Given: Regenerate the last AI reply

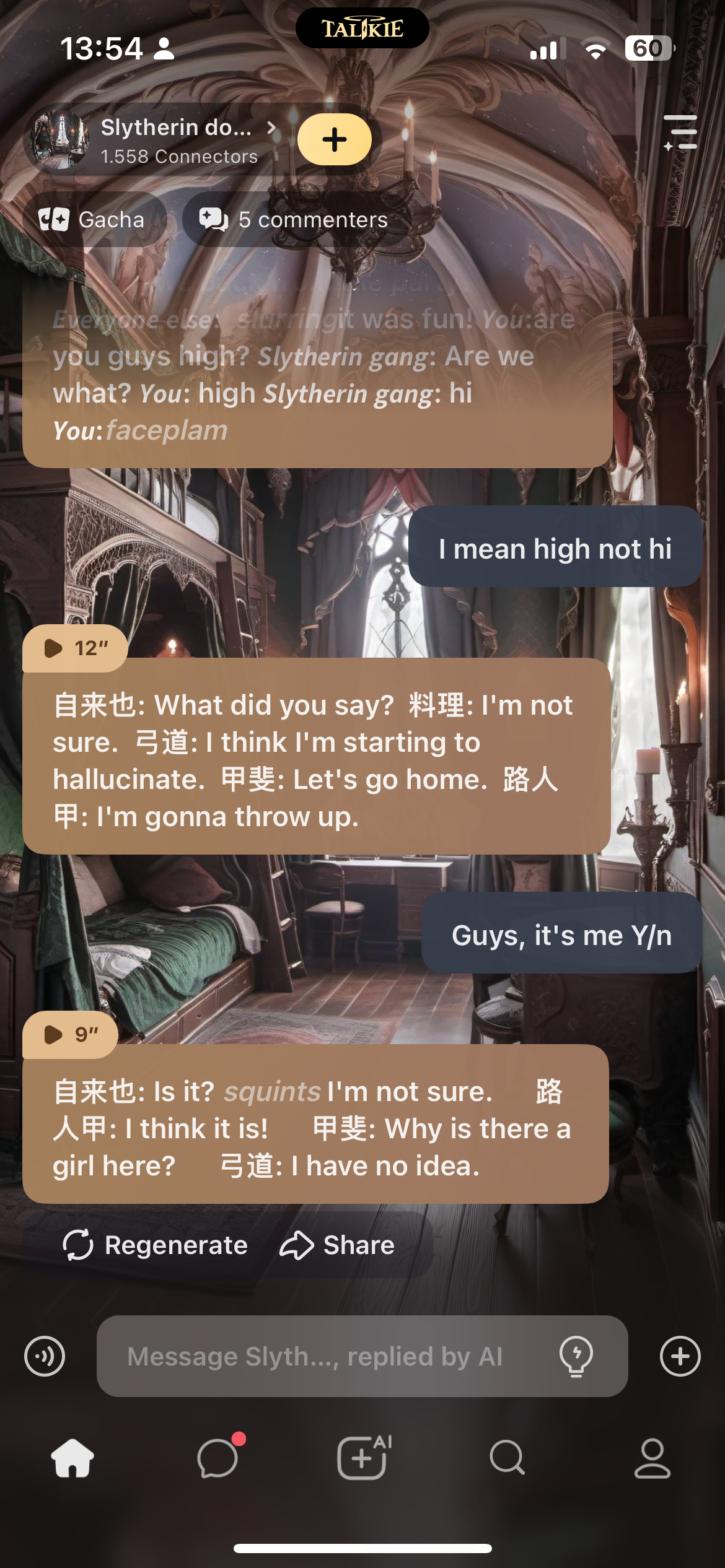Looking at the screenshot, I should point(156,1245).
